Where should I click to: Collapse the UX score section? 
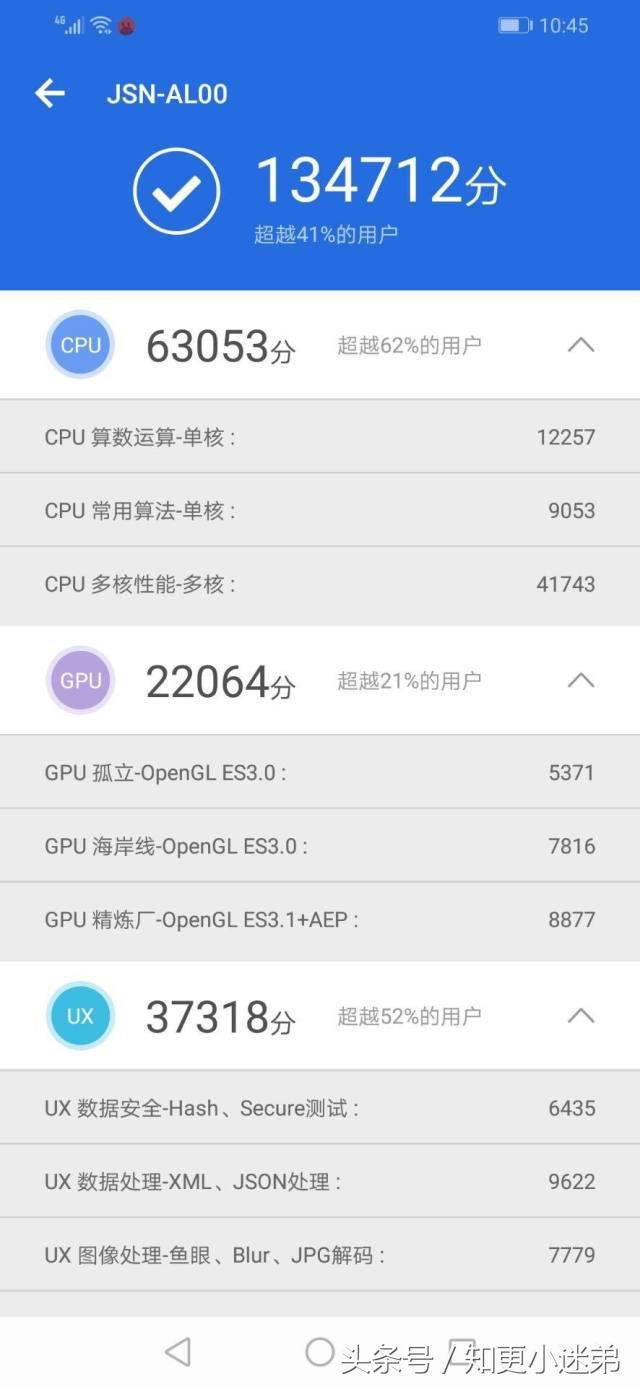point(580,1016)
